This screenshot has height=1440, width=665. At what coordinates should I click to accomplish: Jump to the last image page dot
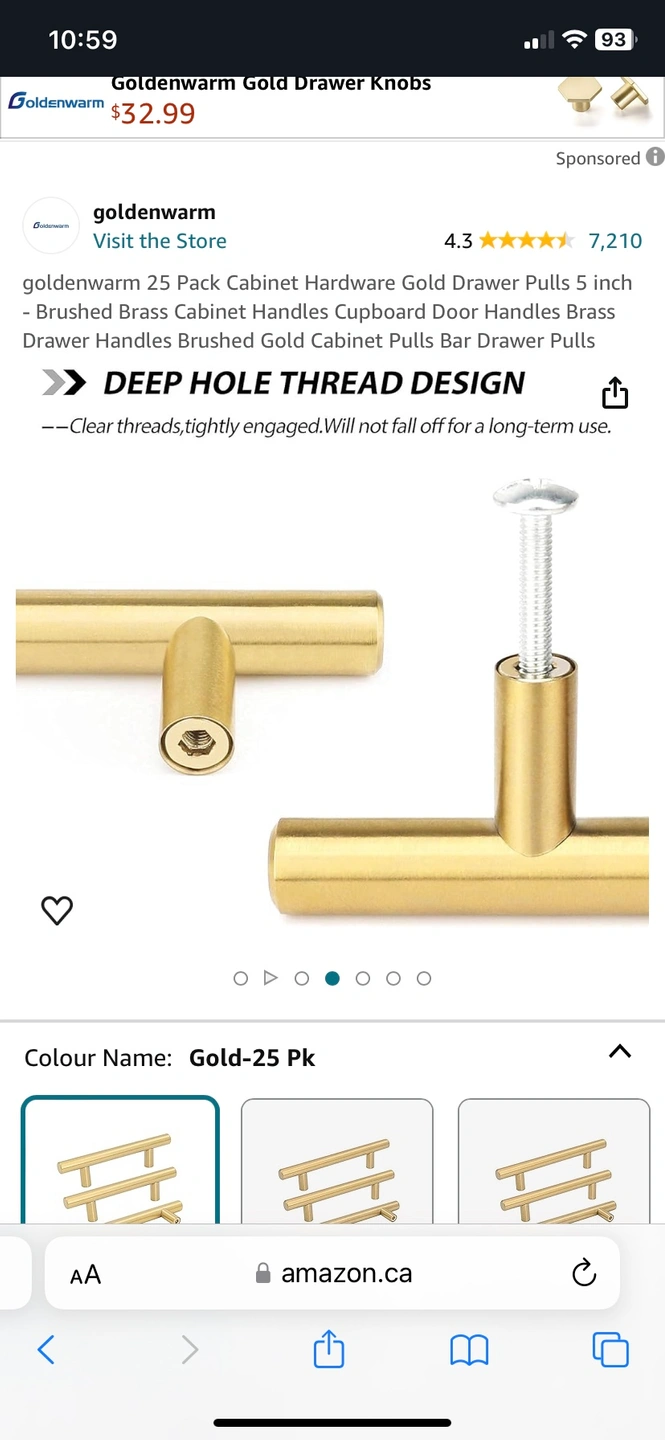pos(424,978)
